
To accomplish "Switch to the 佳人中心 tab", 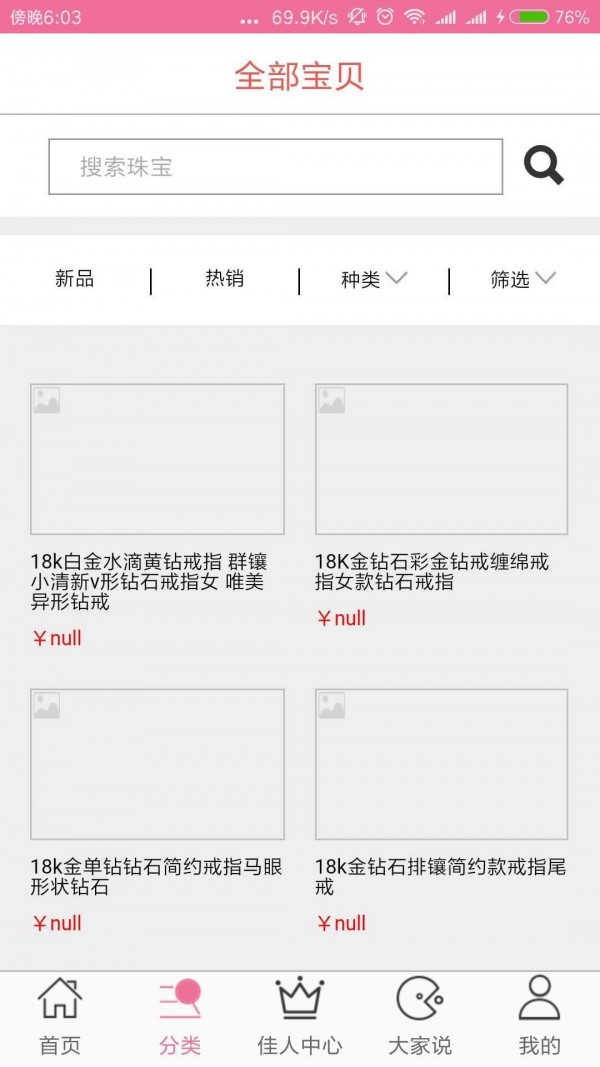I will (x=300, y=1017).
